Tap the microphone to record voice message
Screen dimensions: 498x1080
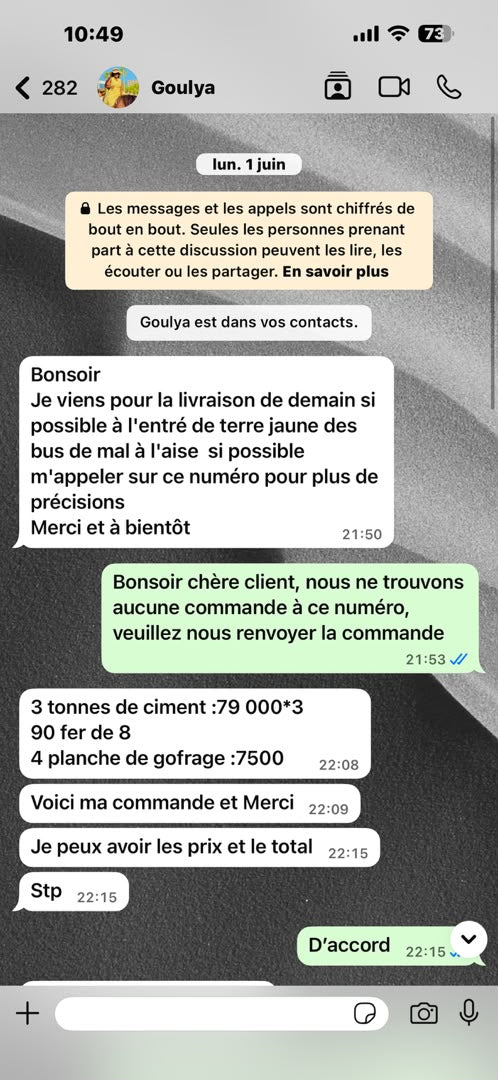click(469, 1012)
